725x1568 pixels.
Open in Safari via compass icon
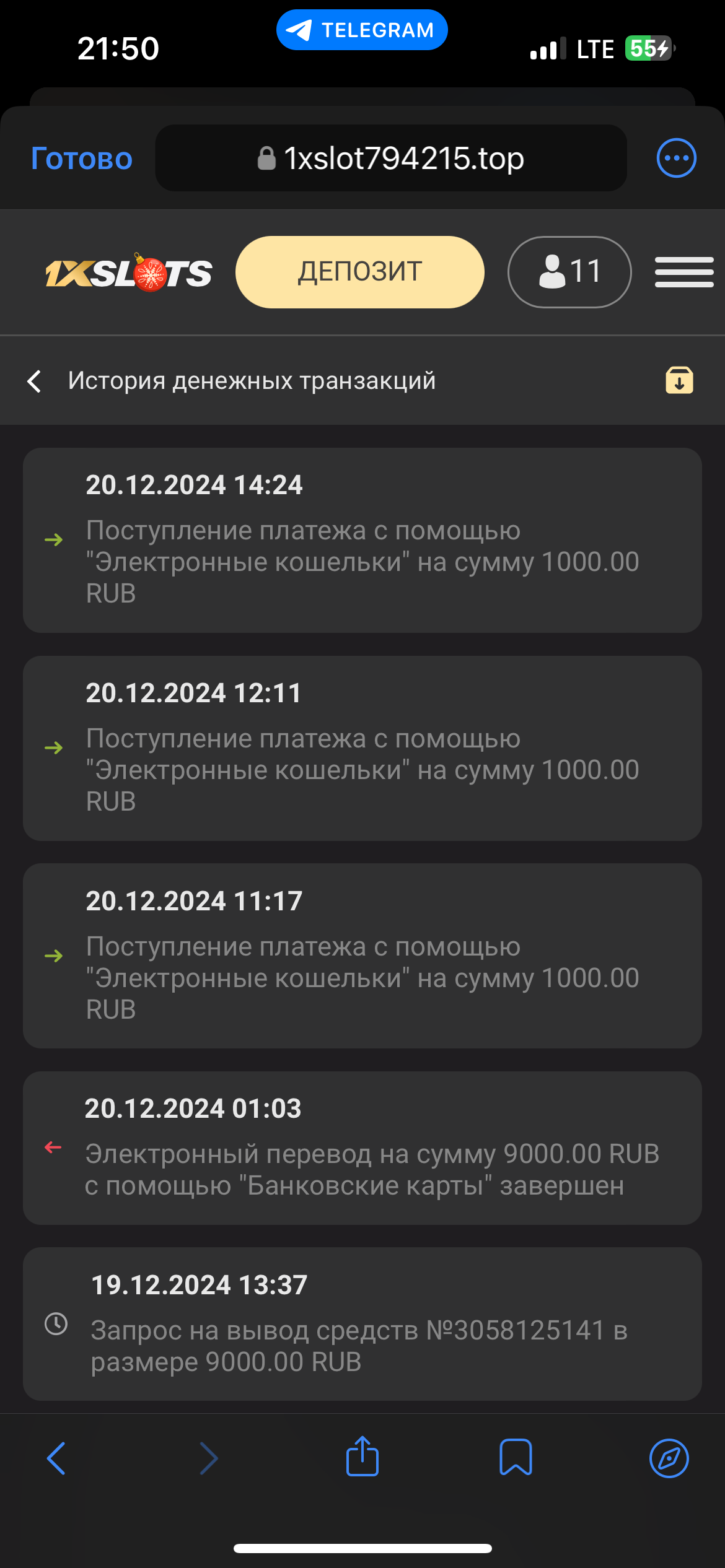click(x=669, y=1458)
